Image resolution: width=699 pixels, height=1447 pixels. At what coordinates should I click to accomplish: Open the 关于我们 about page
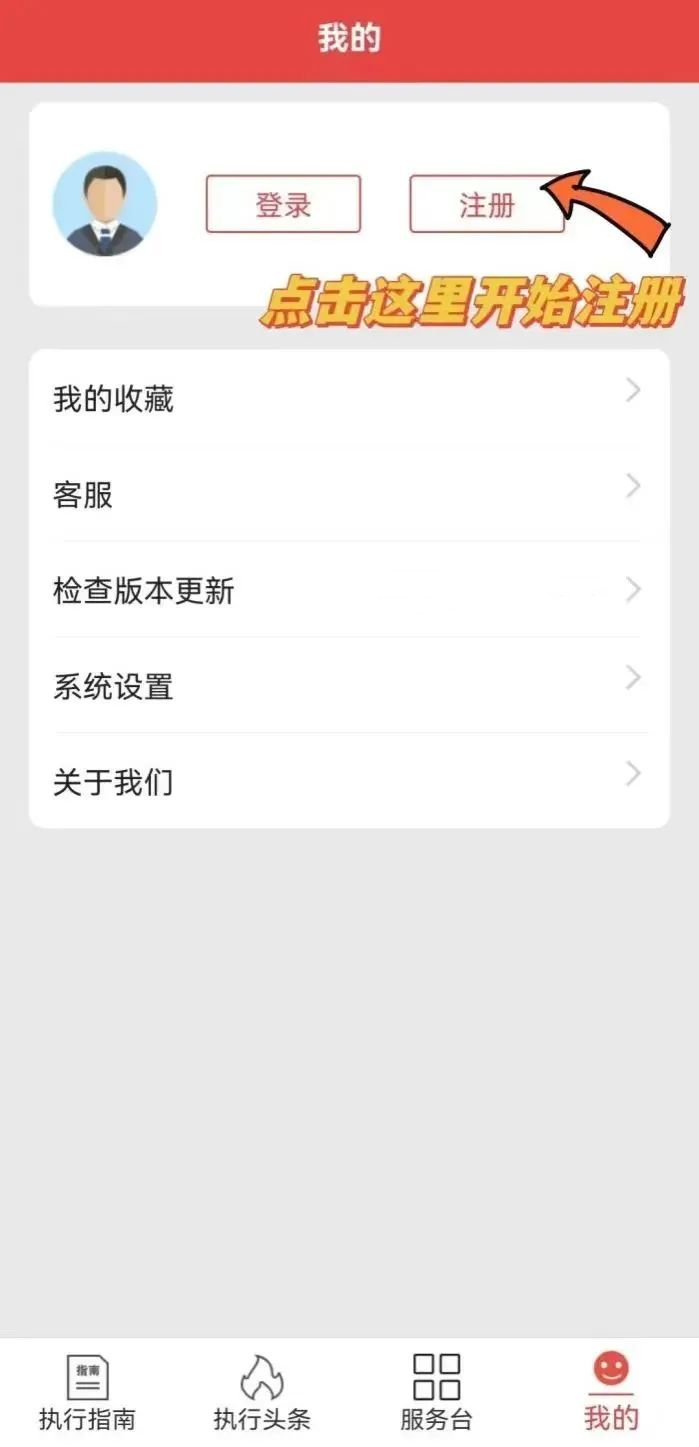[349, 781]
